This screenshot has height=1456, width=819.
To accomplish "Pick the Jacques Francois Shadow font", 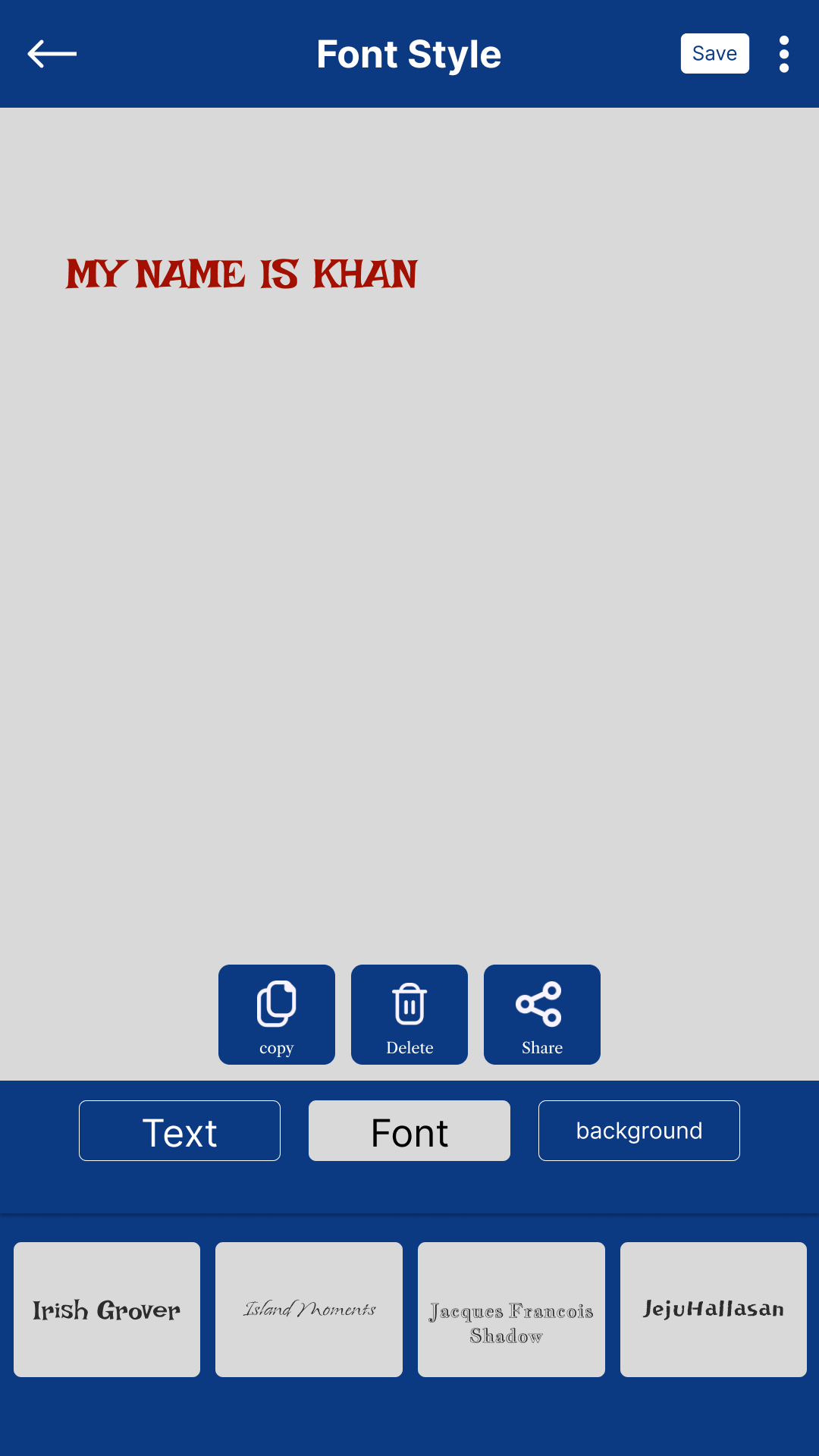I will point(511,1310).
